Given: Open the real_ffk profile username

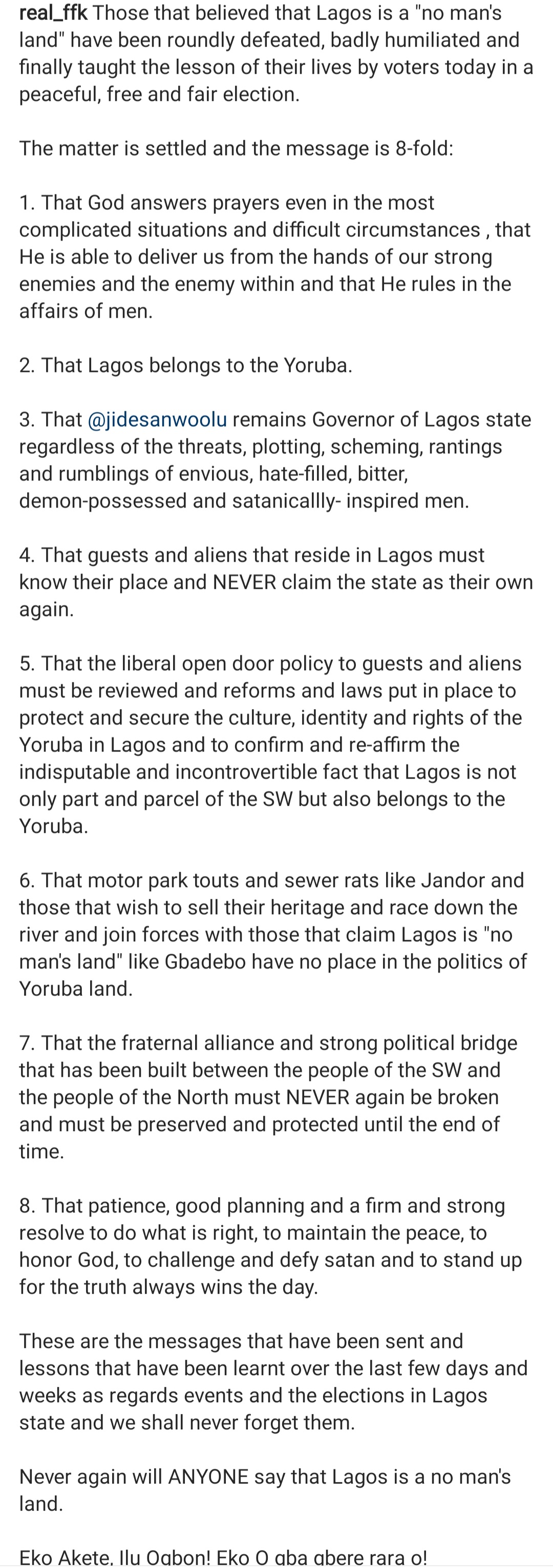Looking at the screenshot, I should [54, 13].
